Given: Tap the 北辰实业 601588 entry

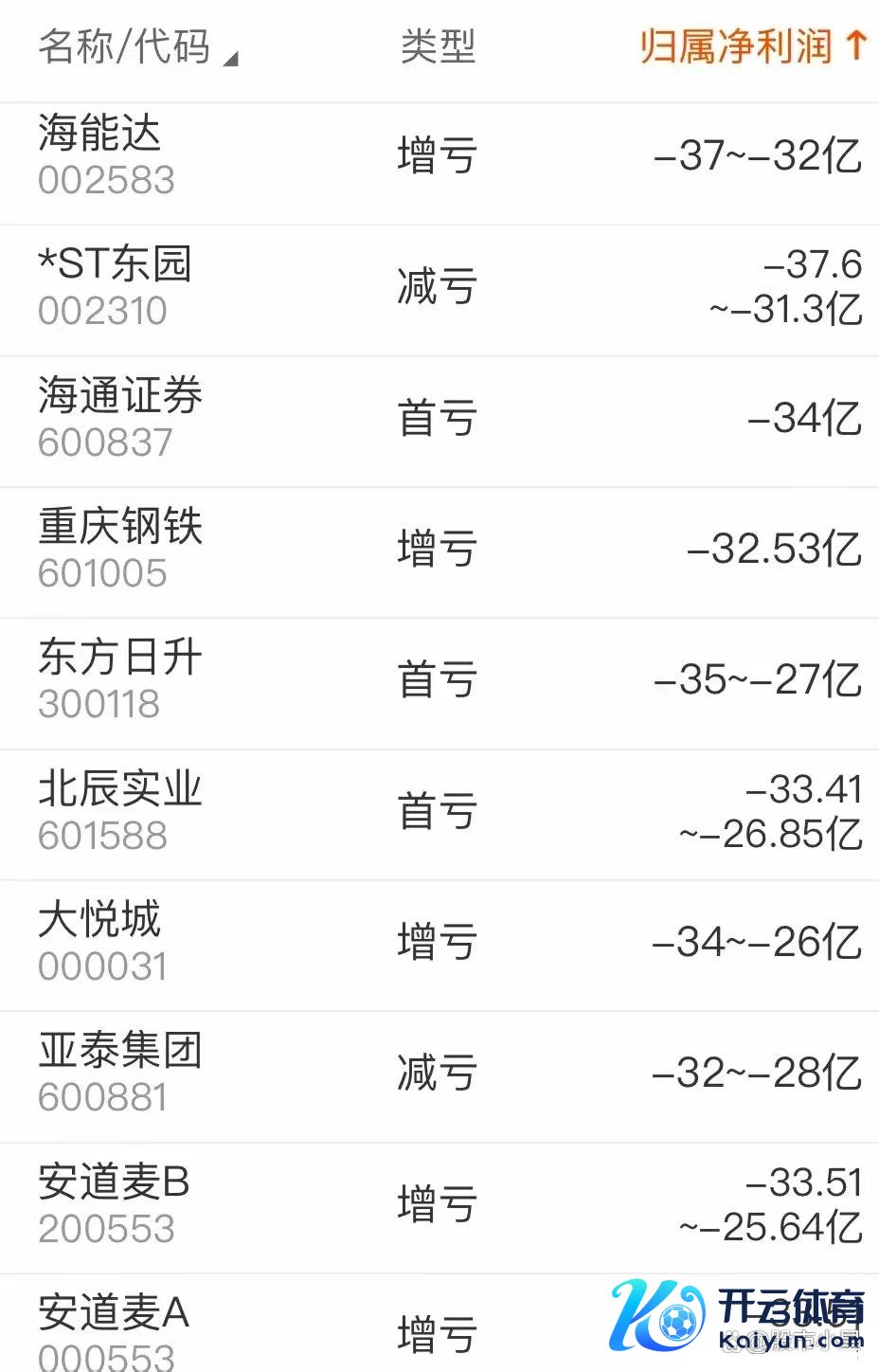Looking at the screenshot, I should pos(119,811).
